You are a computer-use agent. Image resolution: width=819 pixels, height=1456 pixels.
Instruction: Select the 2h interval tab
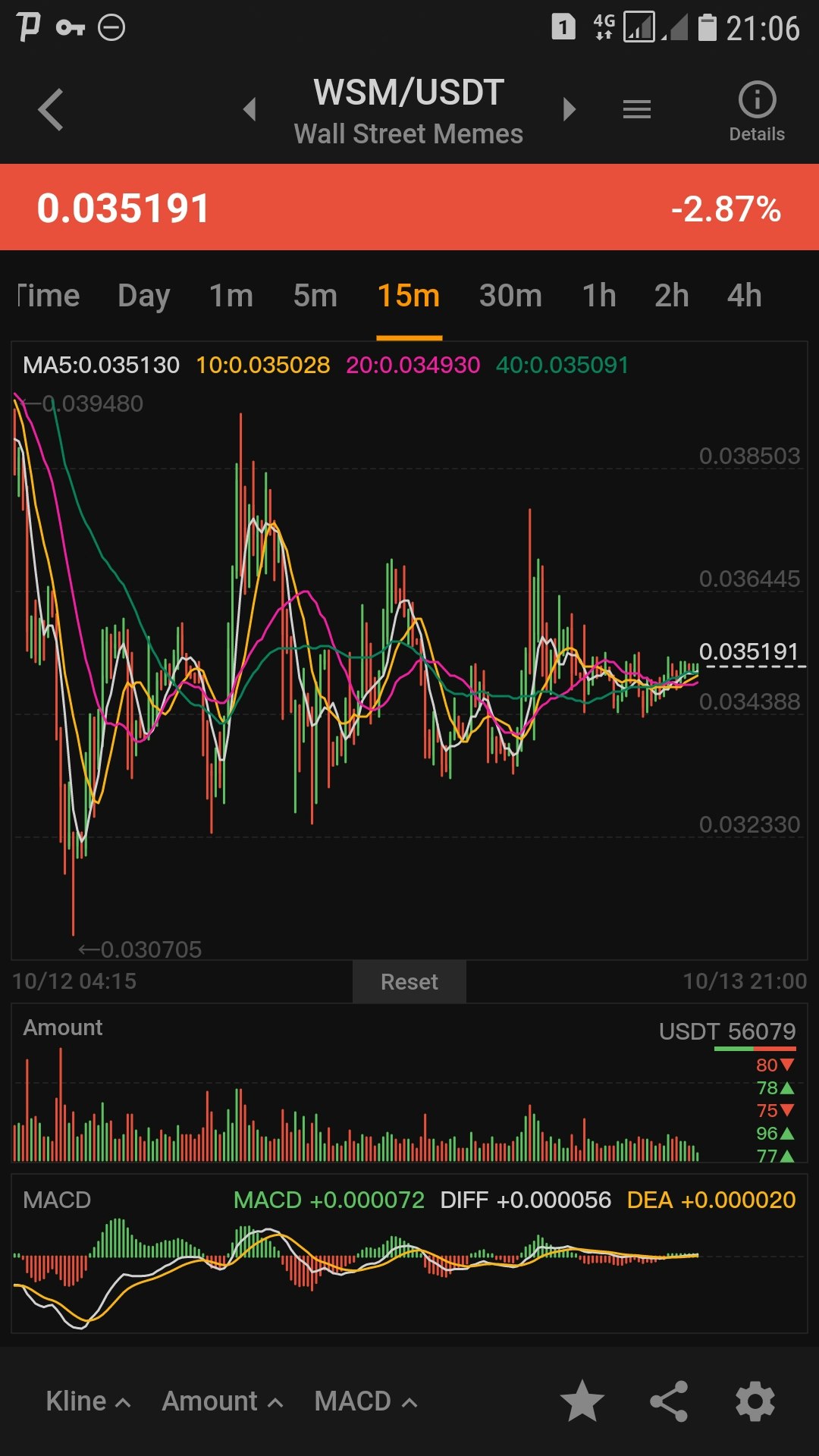click(671, 296)
